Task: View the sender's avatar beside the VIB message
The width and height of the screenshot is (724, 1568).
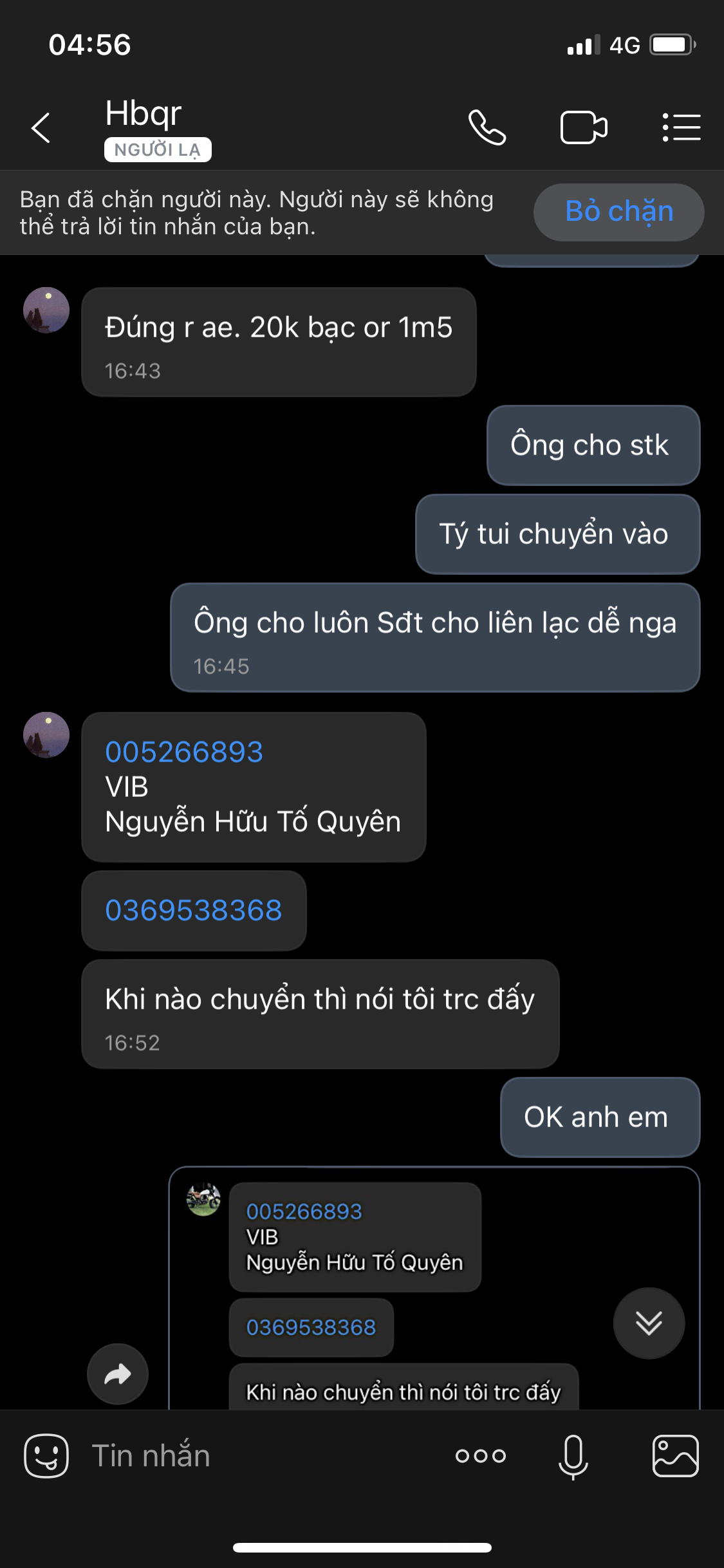Action: point(46,734)
